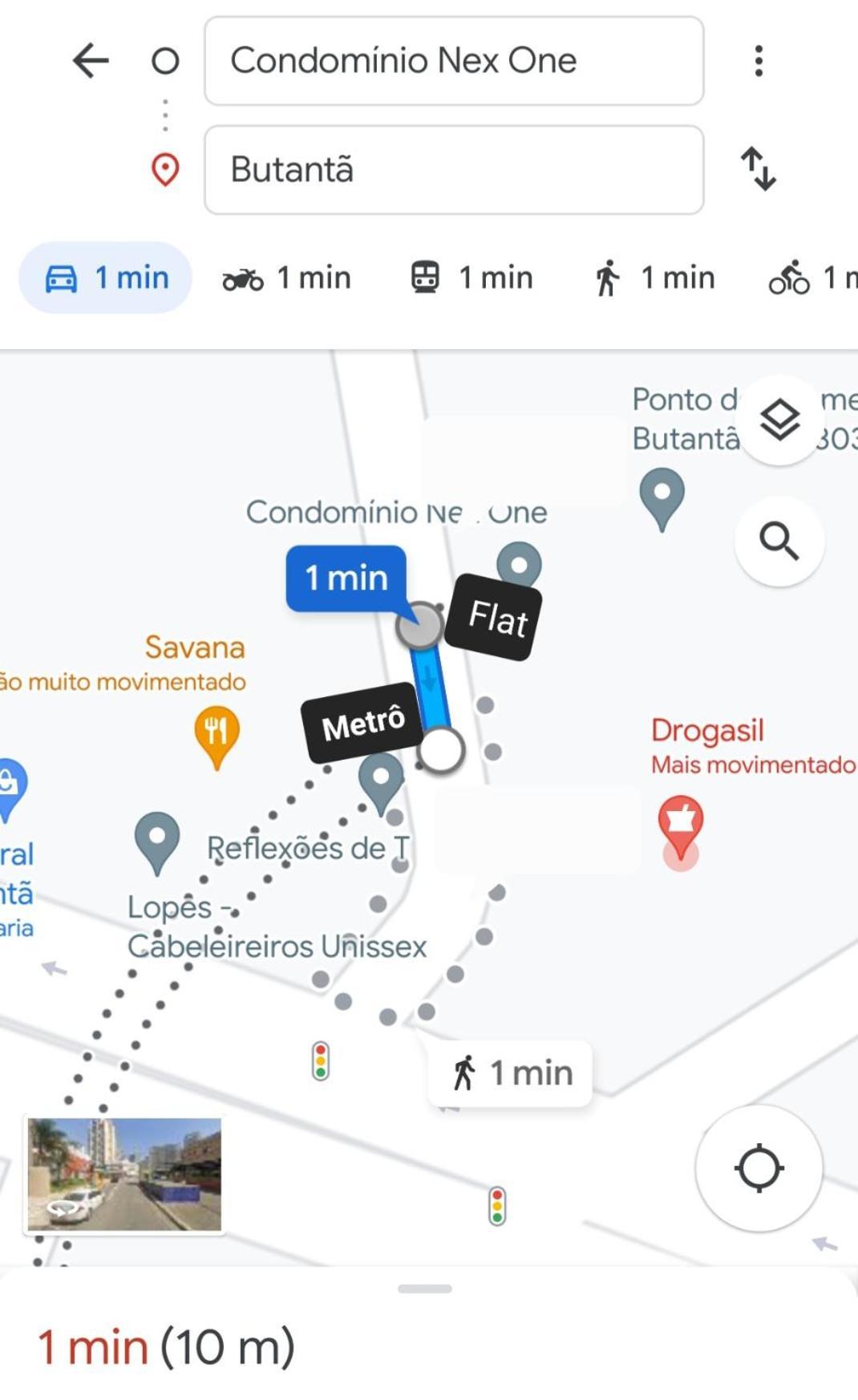This screenshot has width=858, height=1400.
Task: Switch to walking travel mode
Action: coord(654,278)
